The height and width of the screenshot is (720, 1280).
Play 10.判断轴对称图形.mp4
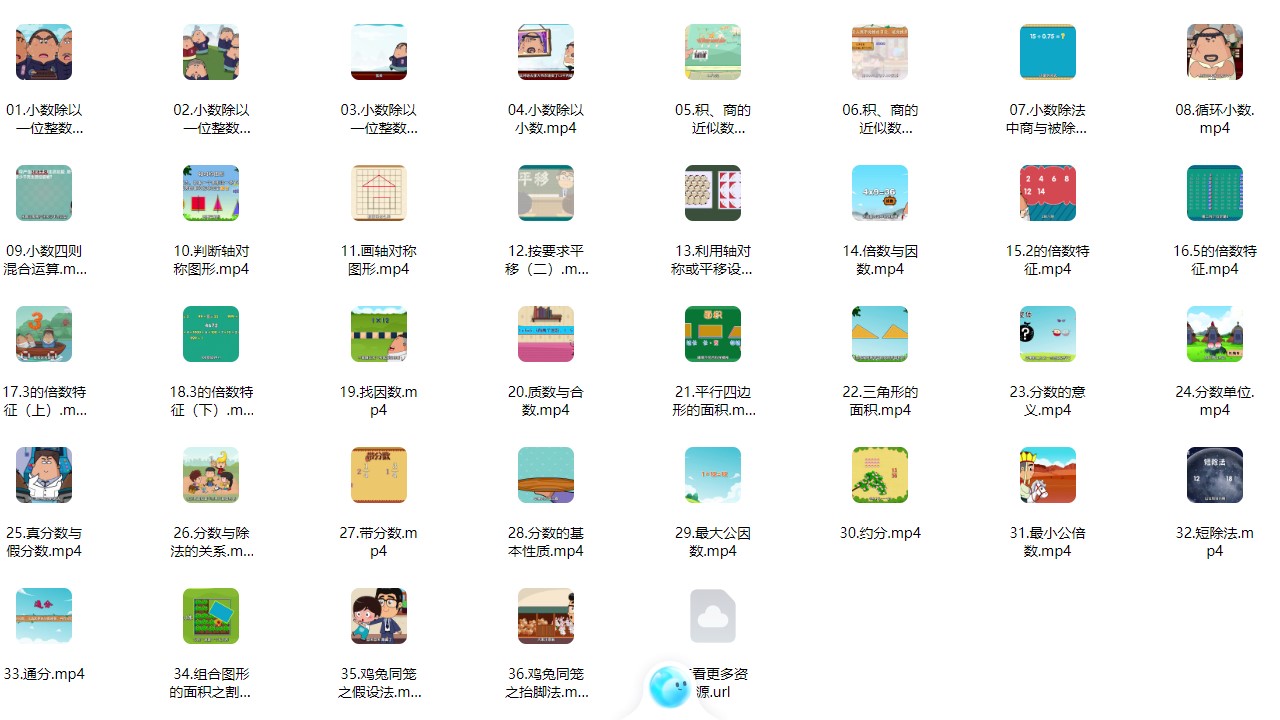[x=211, y=193]
